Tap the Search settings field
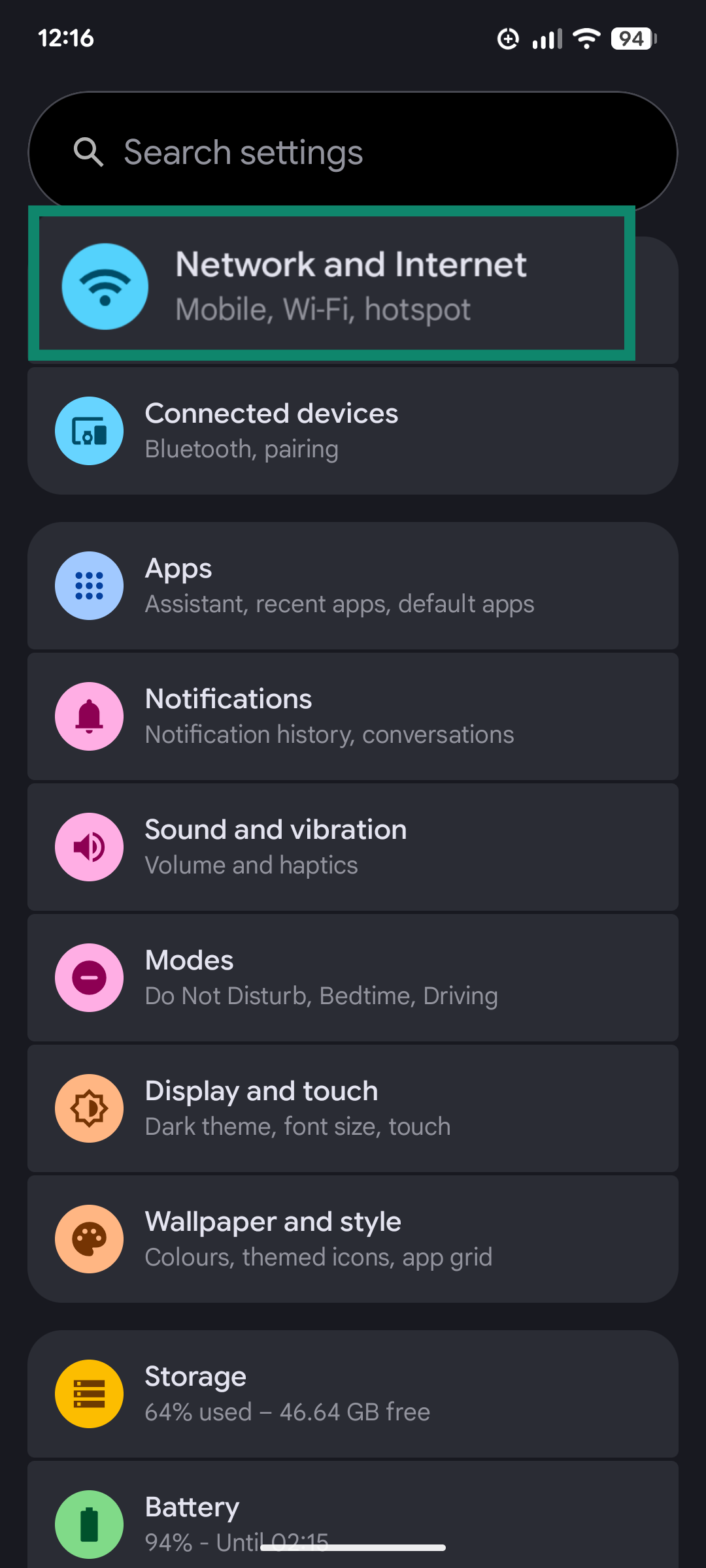 353,152
